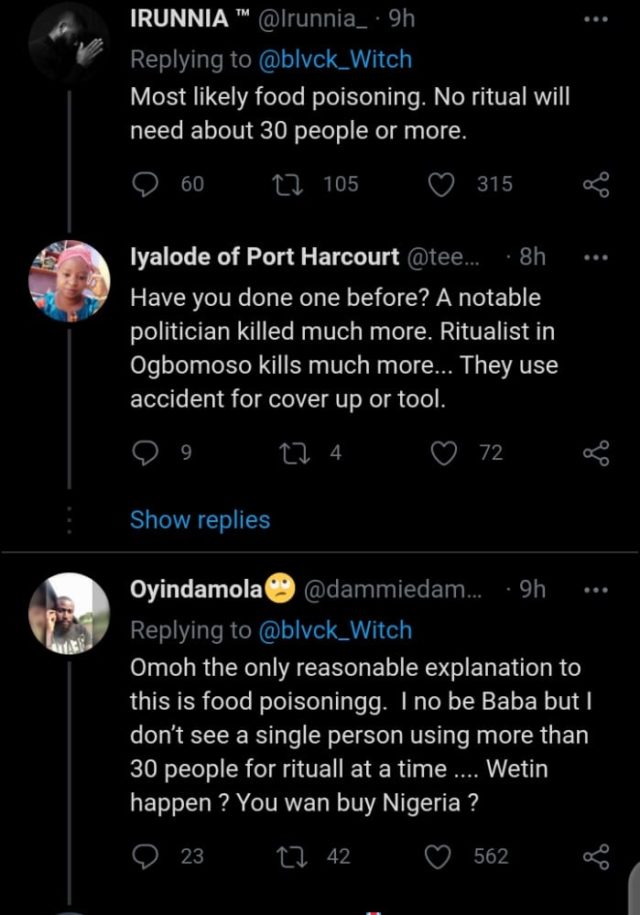Like Oyindamola's tweet

point(442,856)
